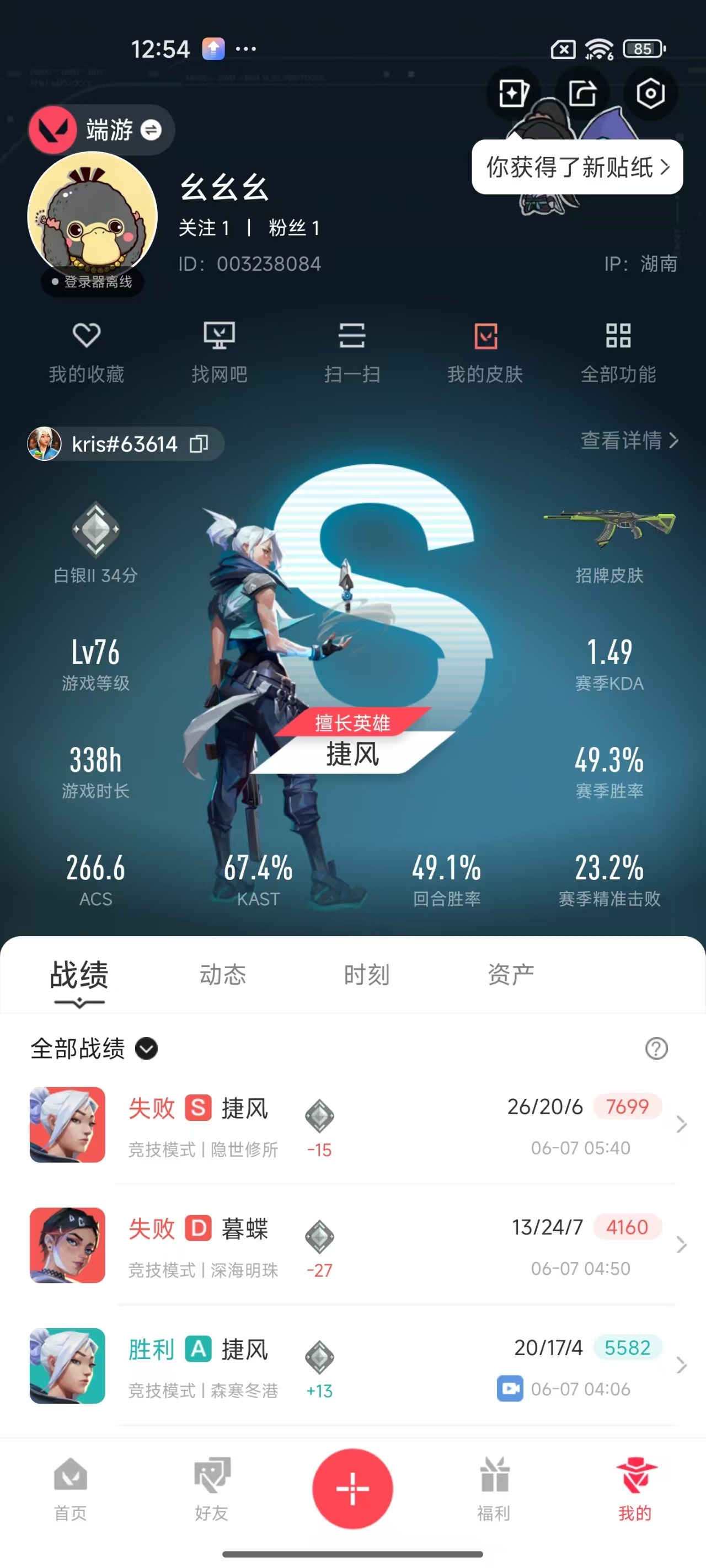Switch to the 资产 tab

(x=510, y=975)
